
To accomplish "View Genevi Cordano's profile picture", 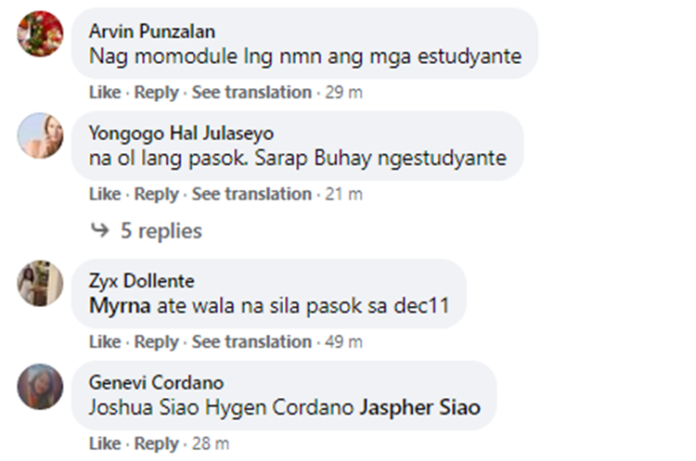I will (41, 387).
